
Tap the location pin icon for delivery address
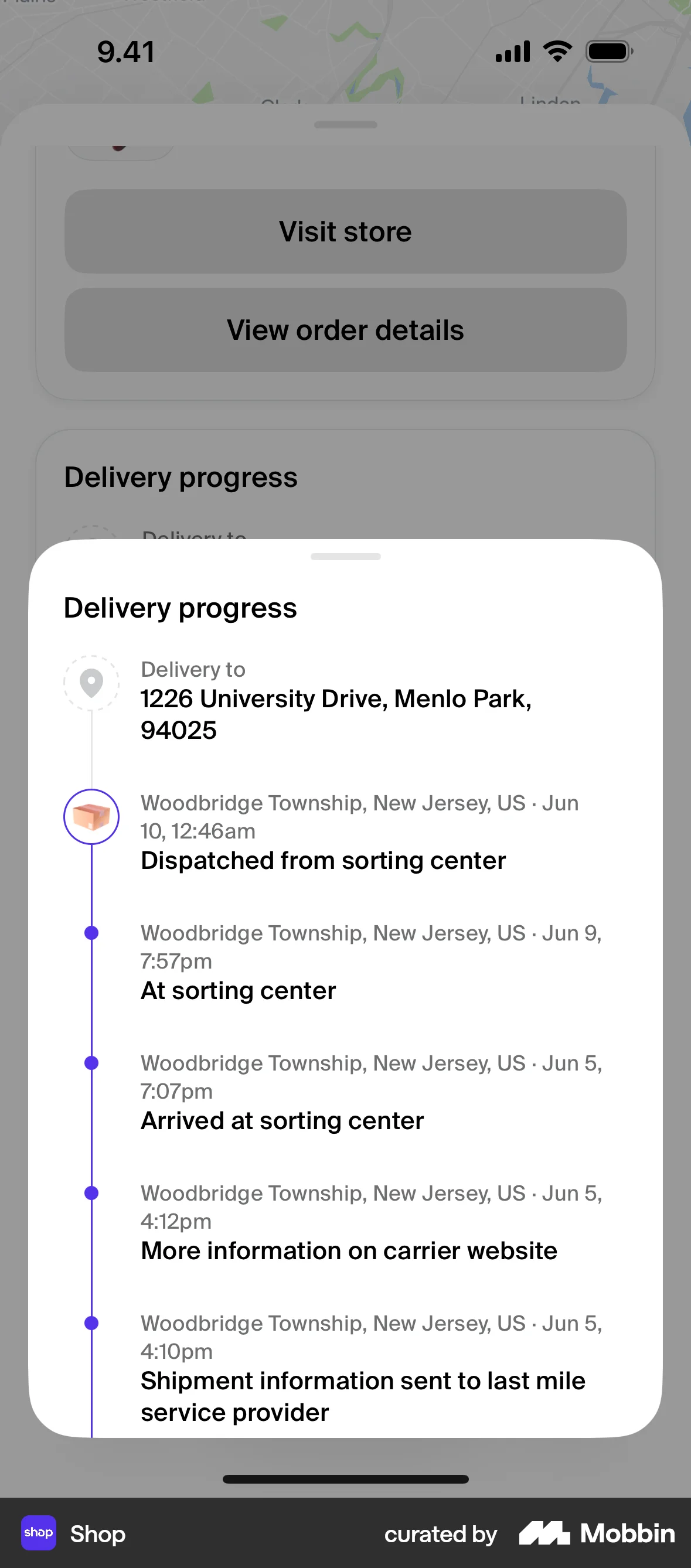[x=91, y=683]
